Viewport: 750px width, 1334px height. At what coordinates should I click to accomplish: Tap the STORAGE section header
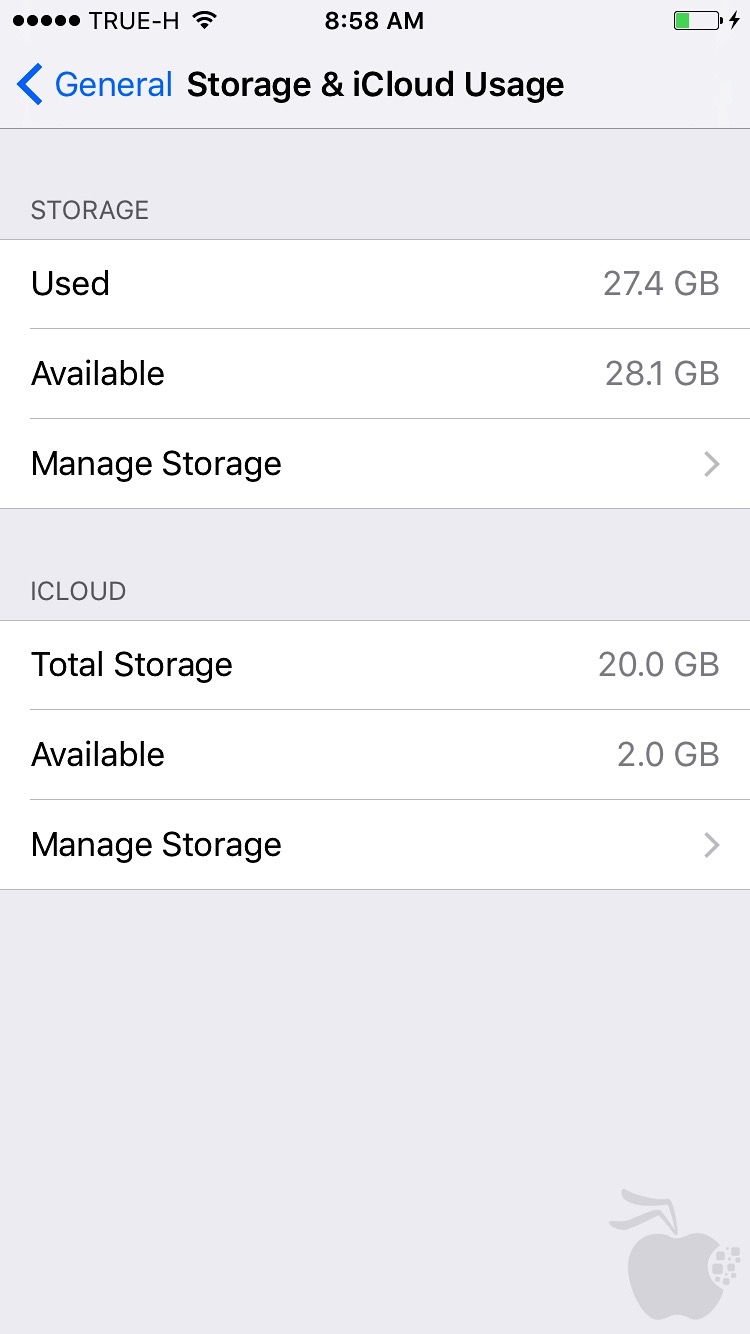pos(89,210)
